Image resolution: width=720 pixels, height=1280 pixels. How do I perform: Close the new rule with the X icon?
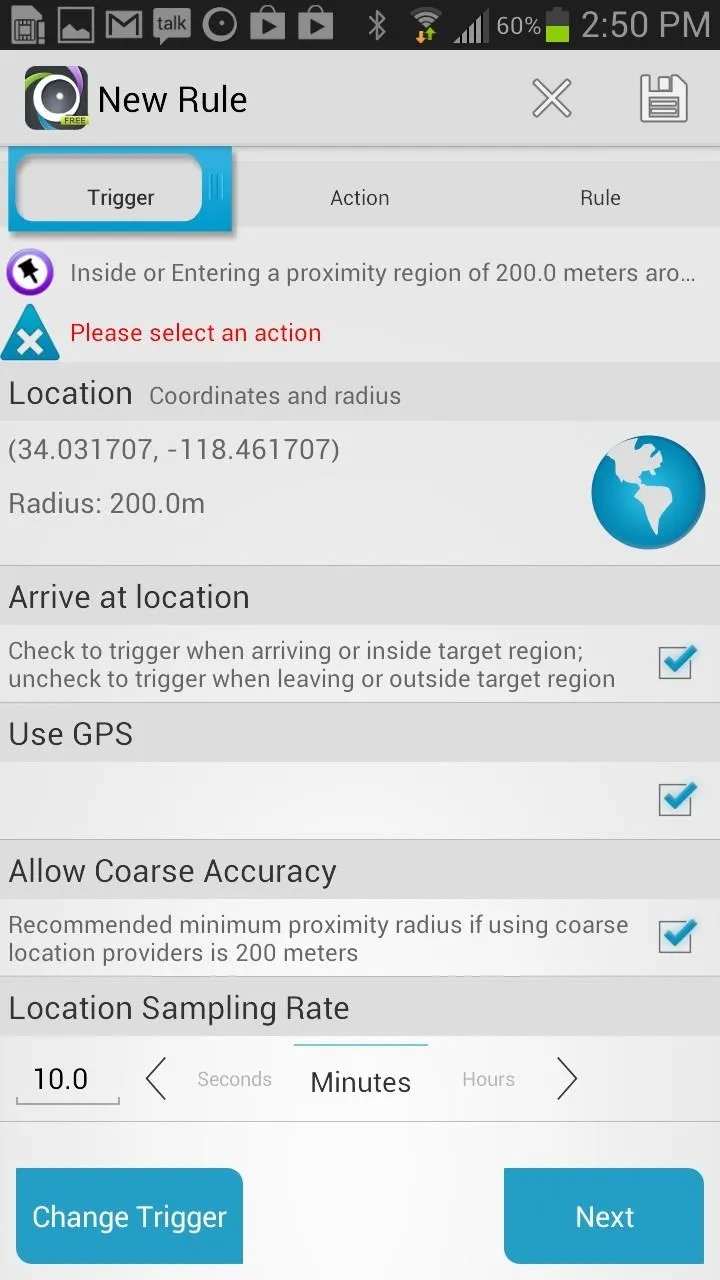551,99
